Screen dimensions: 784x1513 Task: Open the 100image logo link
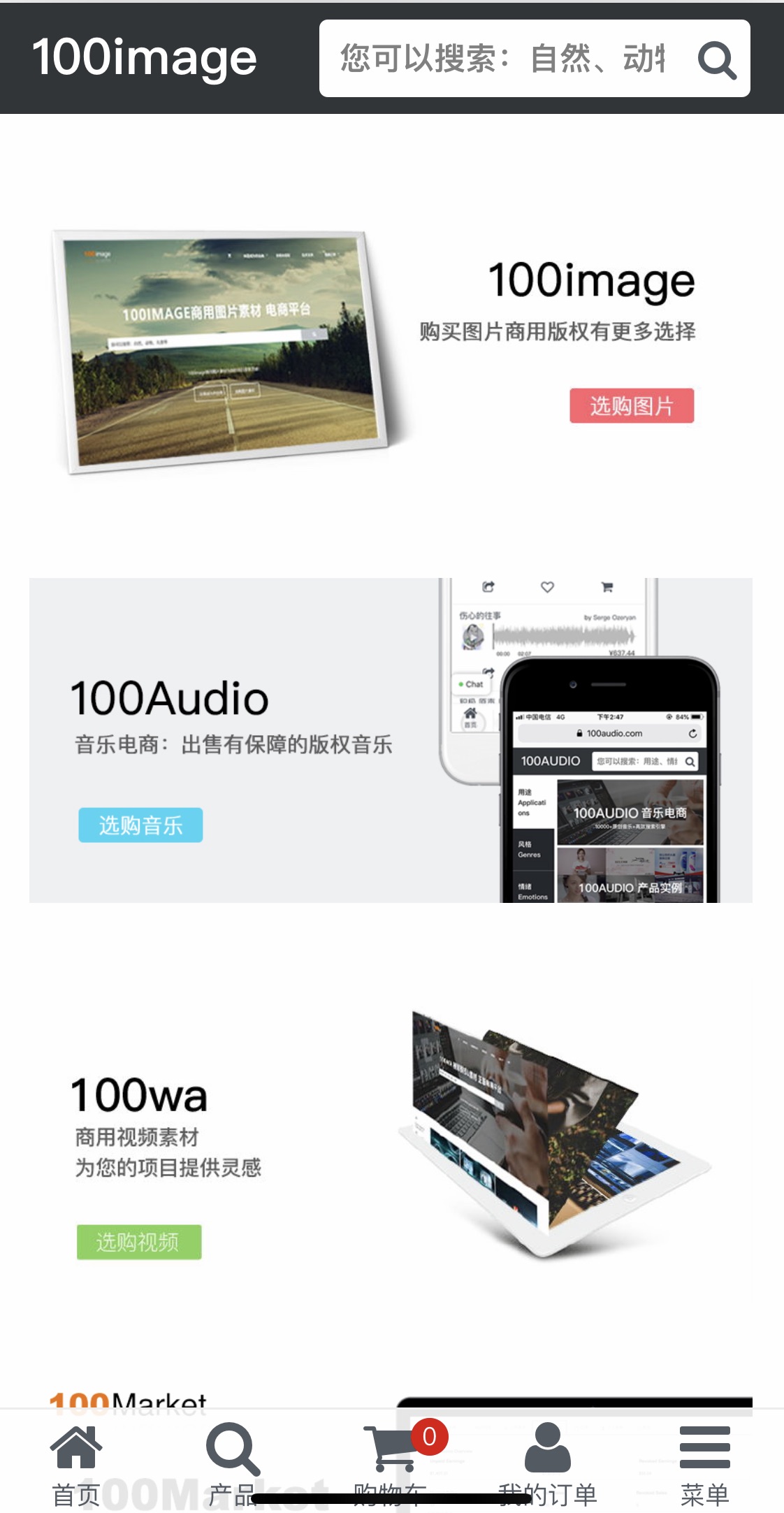pyautogui.click(x=145, y=57)
